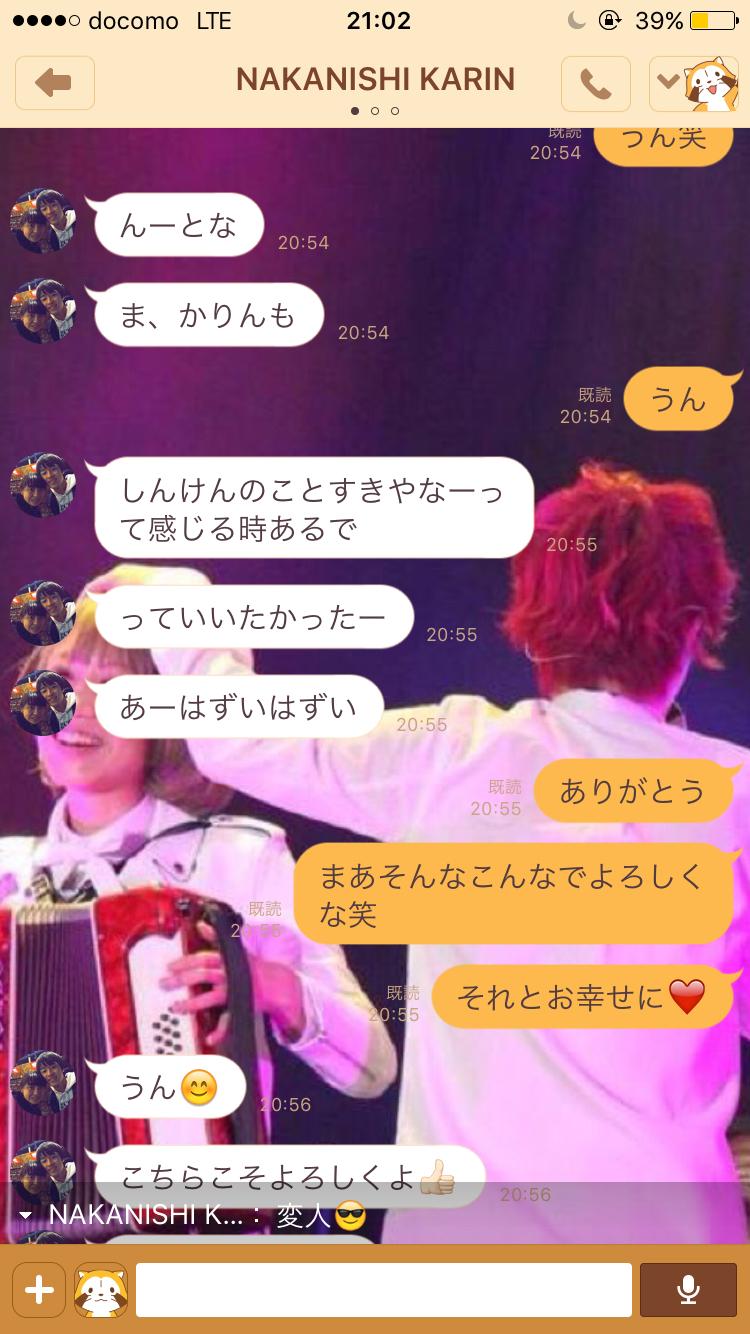Open attachments using the plus icon

[38, 1289]
